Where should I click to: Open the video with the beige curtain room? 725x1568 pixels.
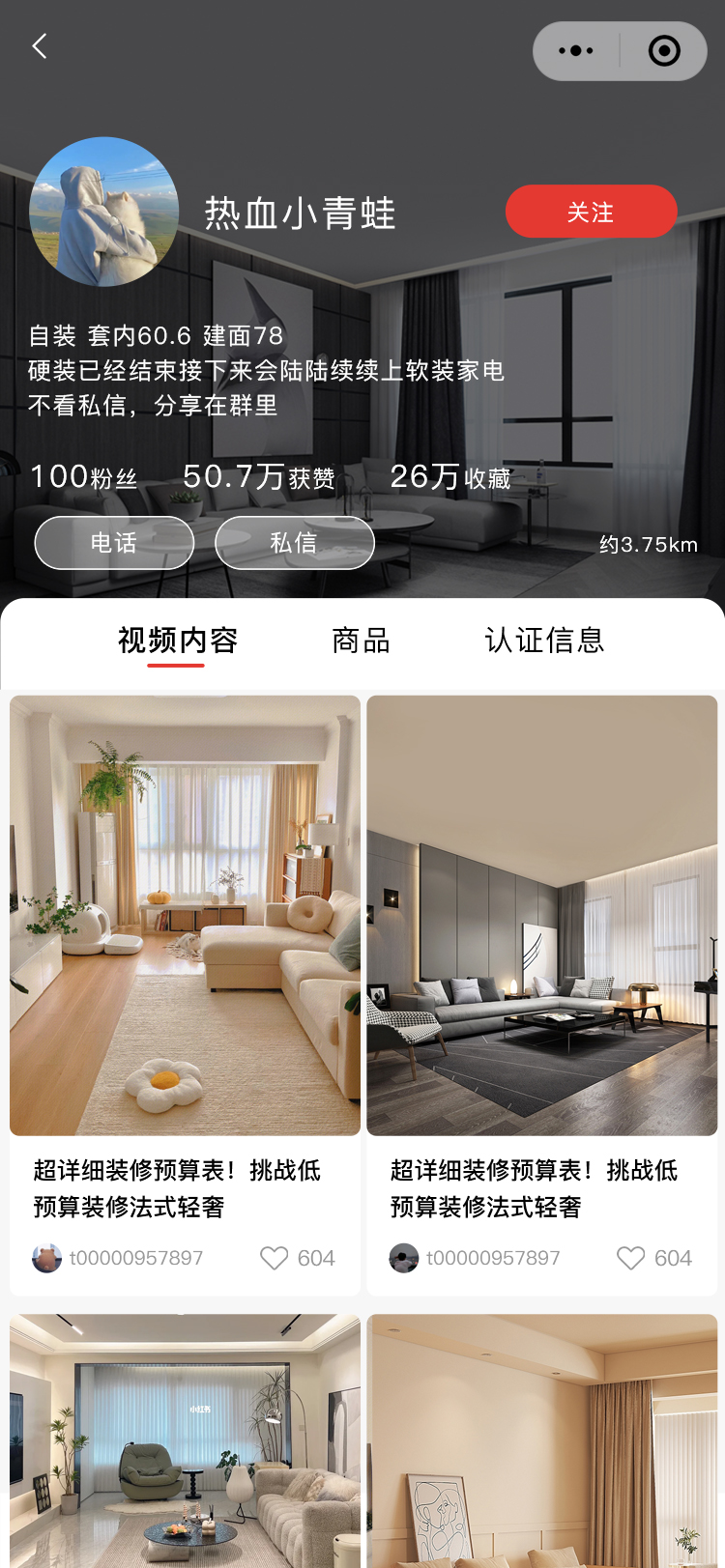pyautogui.click(x=542, y=1440)
